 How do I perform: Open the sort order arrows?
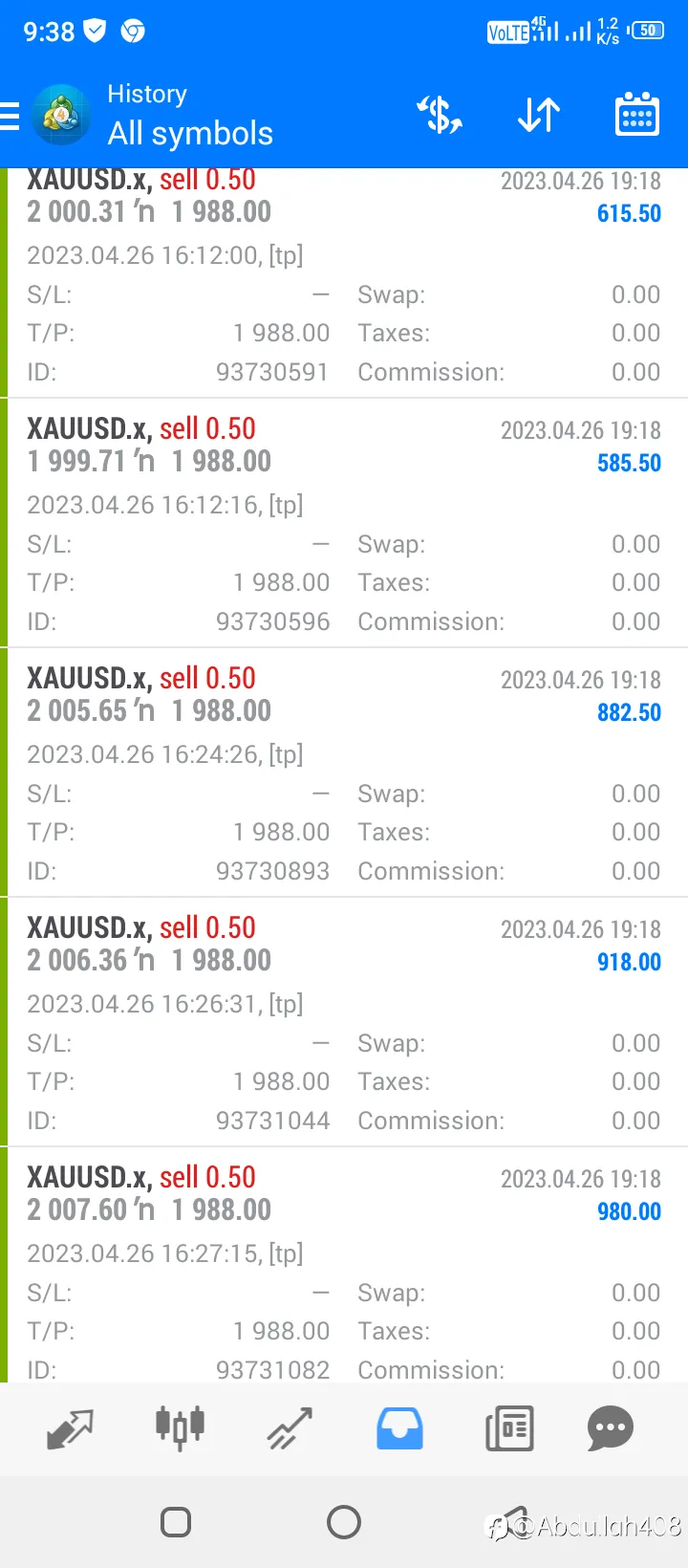[x=539, y=116]
